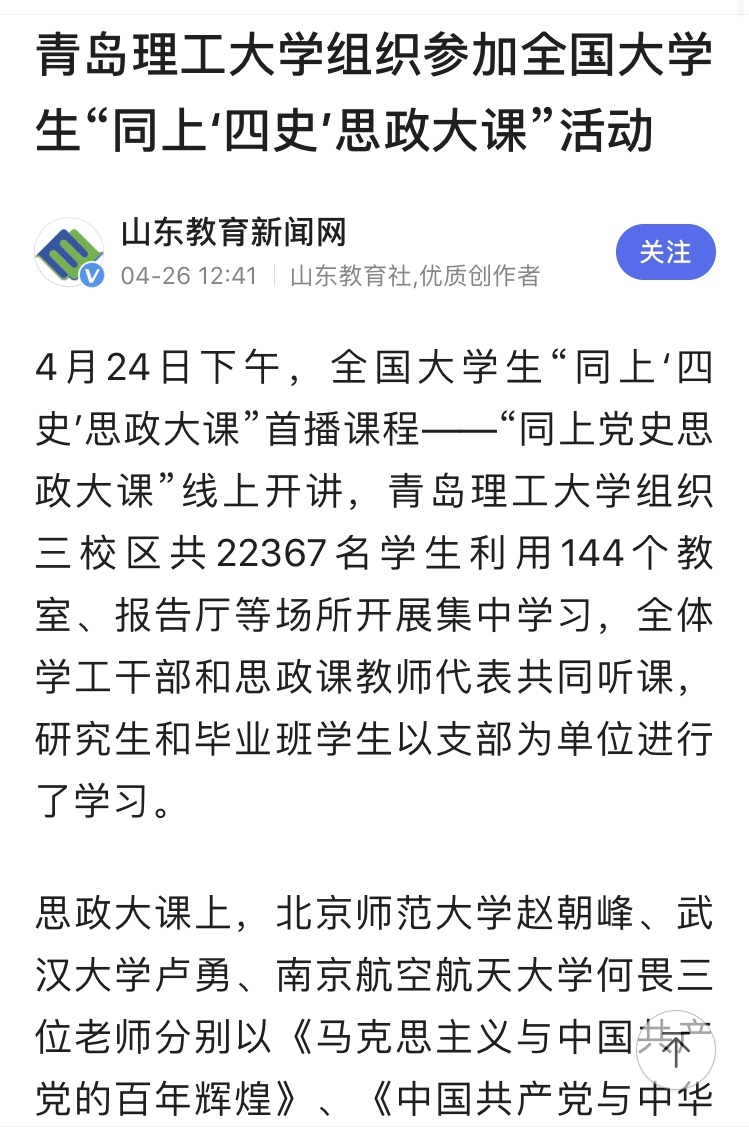
Task: Open the 山东教育新闻网 author name link
Action: pyautogui.click(x=233, y=233)
